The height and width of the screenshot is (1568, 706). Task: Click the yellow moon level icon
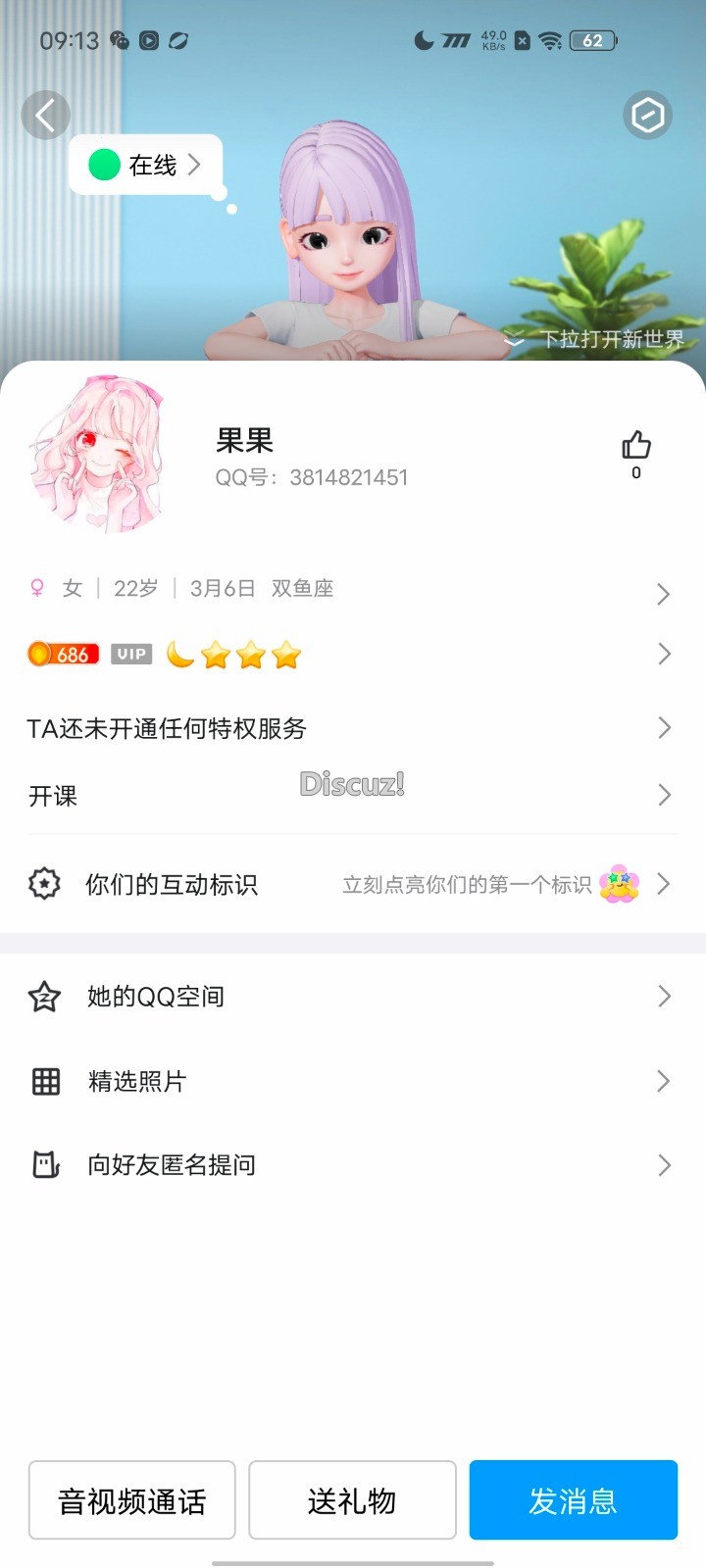179,654
